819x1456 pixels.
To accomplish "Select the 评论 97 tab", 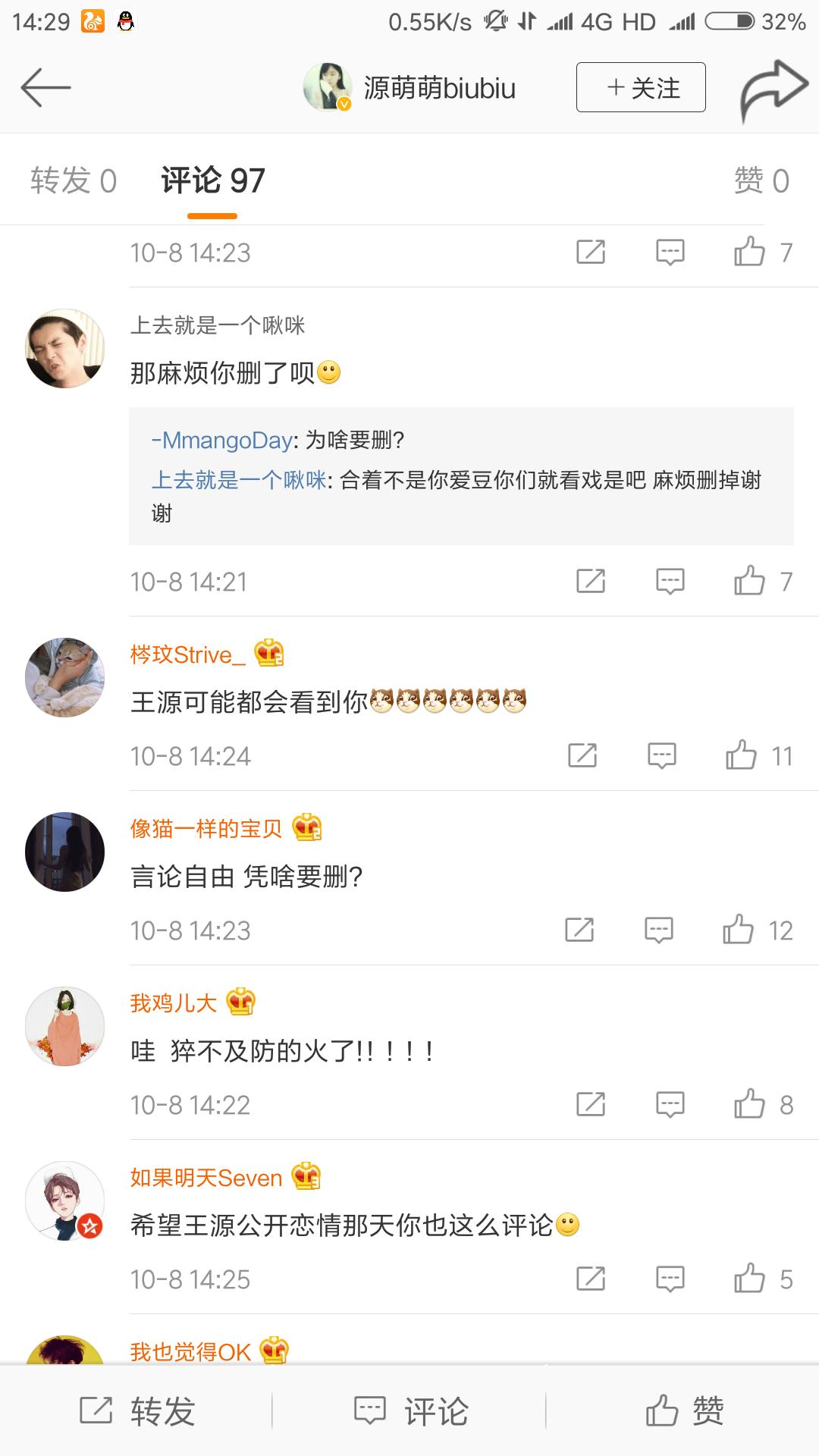I will 210,180.
